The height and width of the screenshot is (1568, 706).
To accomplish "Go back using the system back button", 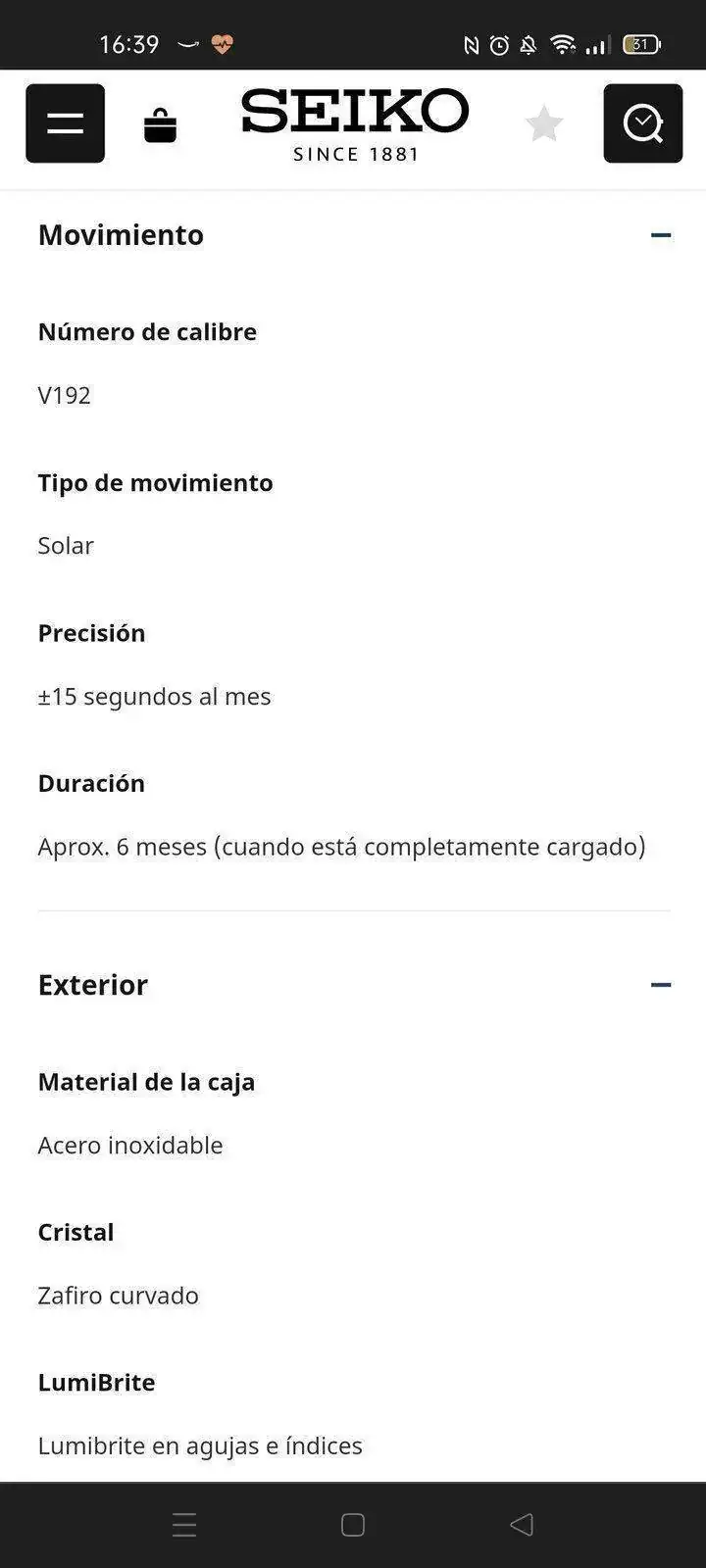I will pyautogui.click(x=522, y=1524).
